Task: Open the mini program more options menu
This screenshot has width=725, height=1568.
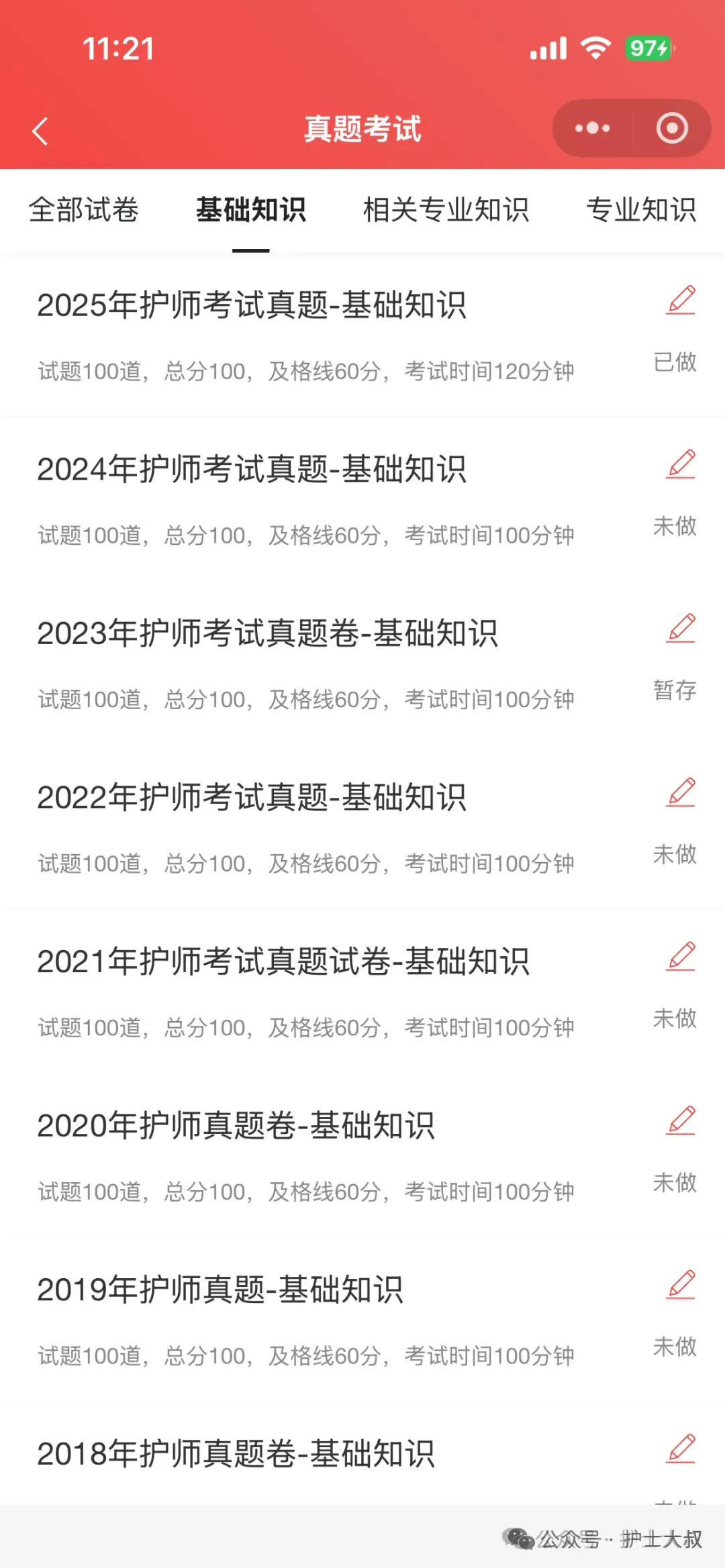Action: click(x=592, y=128)
